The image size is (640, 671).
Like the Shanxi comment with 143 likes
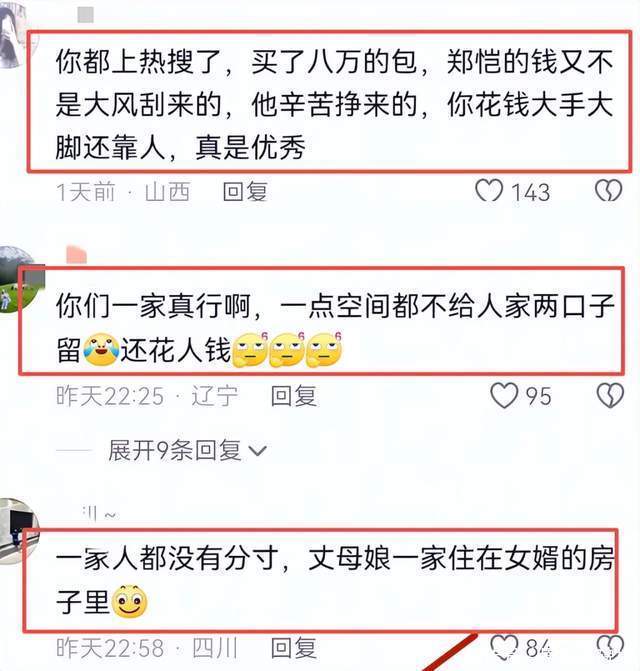pos(488,190)
